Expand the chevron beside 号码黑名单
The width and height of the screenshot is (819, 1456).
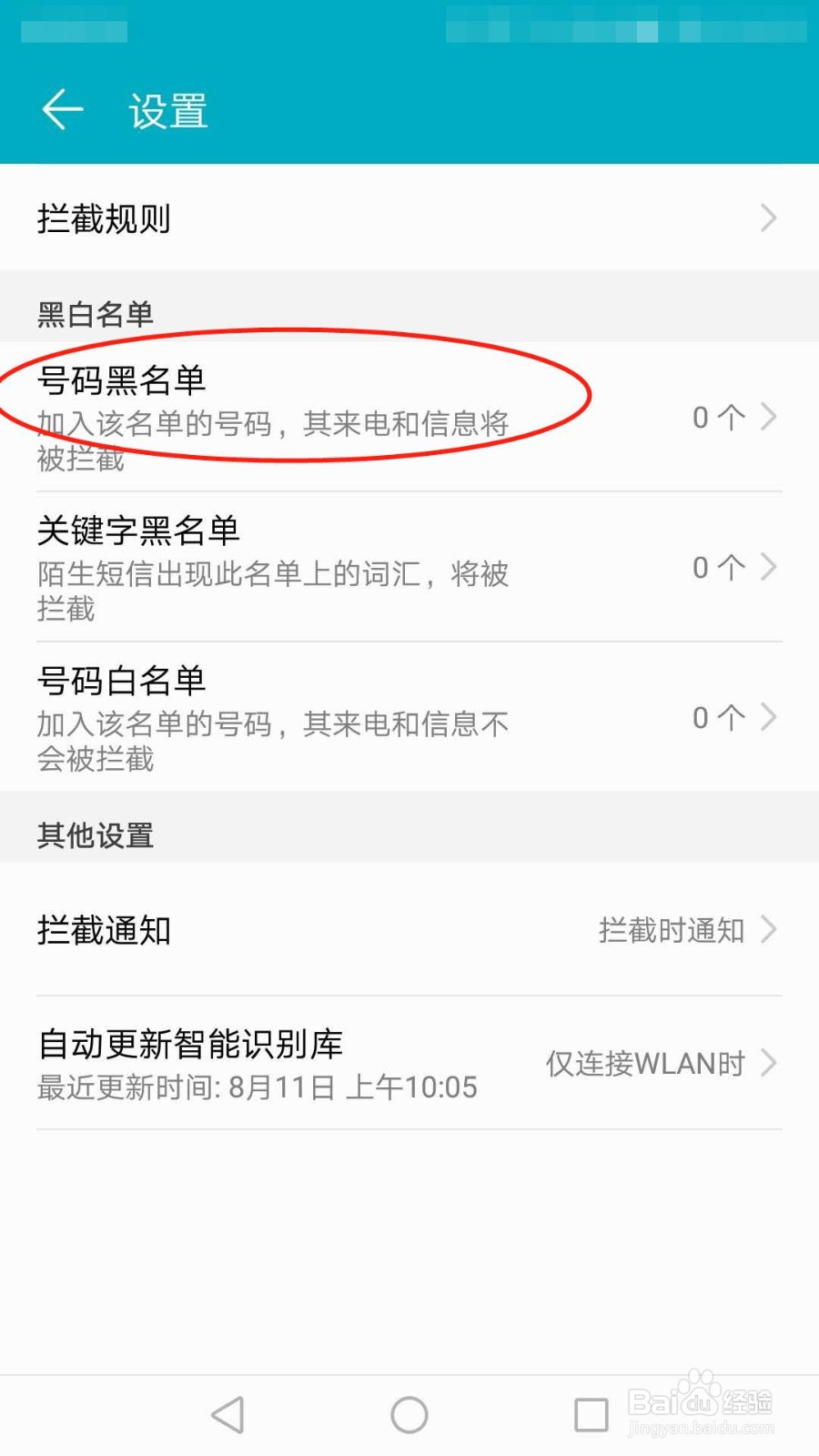tap(769, 417)
